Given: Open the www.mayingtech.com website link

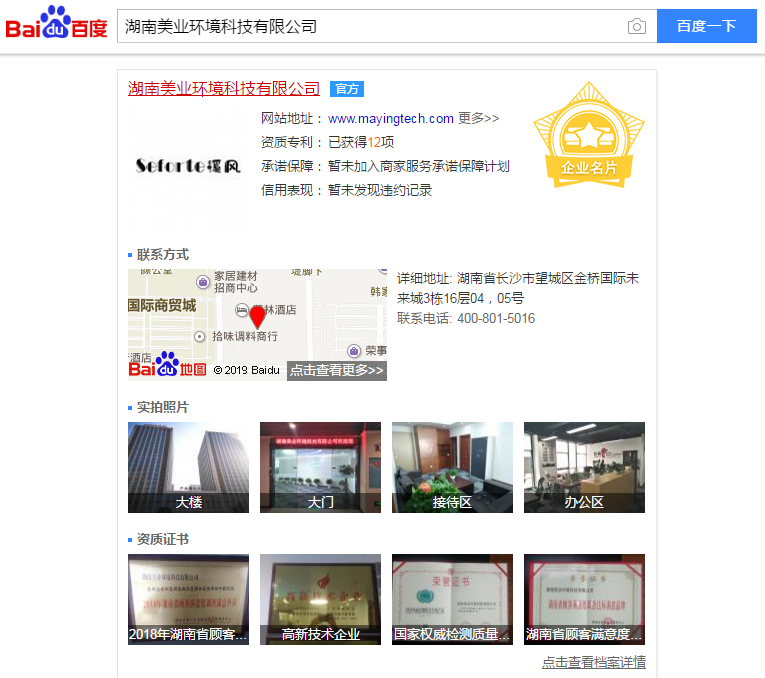Looking at the screenshot, I should click(x=391, y=118).
